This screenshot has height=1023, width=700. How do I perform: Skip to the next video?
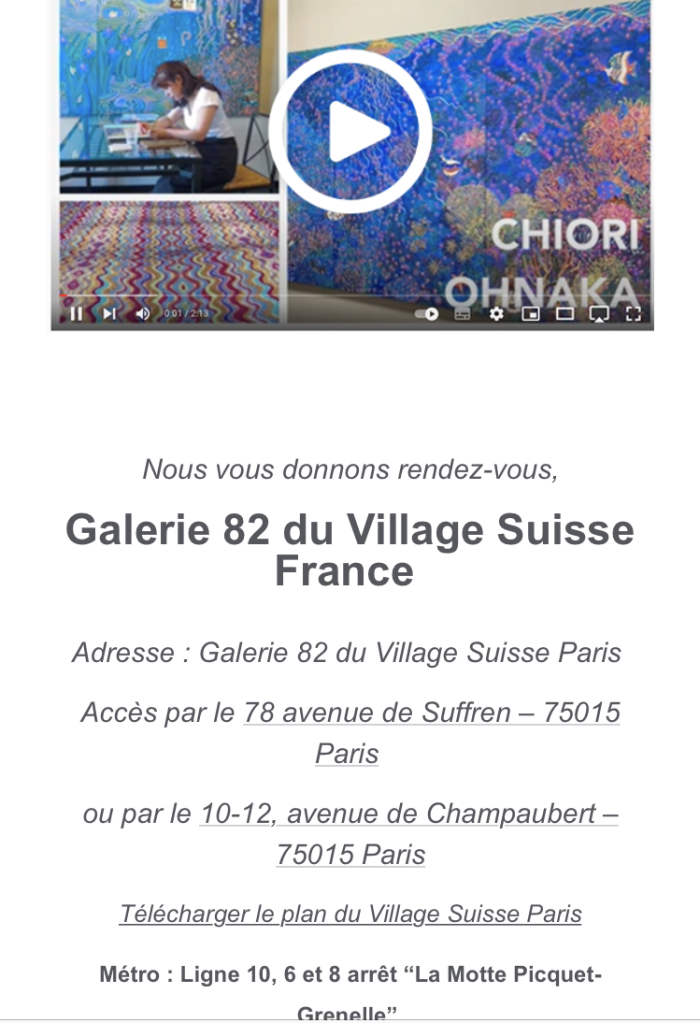coord(110,314)
